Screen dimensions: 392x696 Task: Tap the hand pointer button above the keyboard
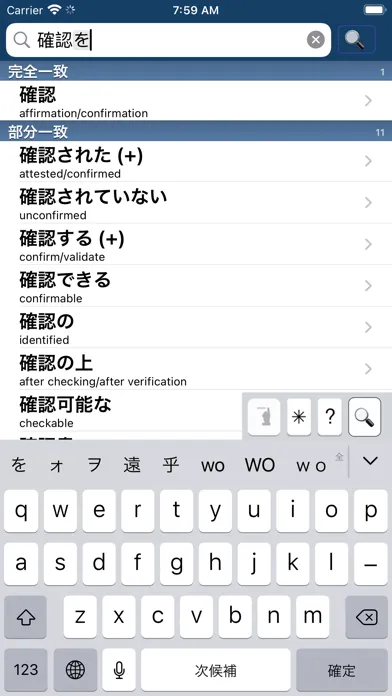[264, 417]
